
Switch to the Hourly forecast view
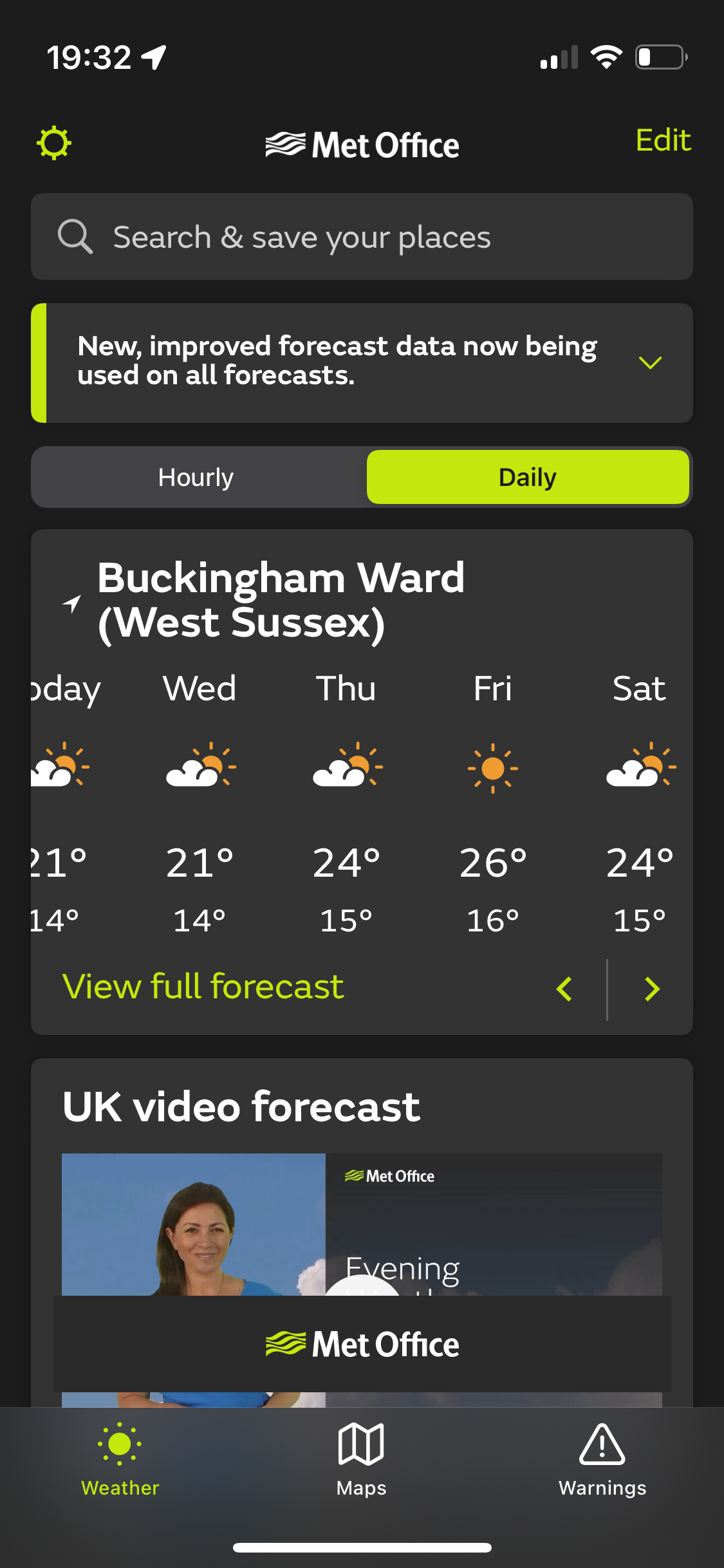[196, 477]
